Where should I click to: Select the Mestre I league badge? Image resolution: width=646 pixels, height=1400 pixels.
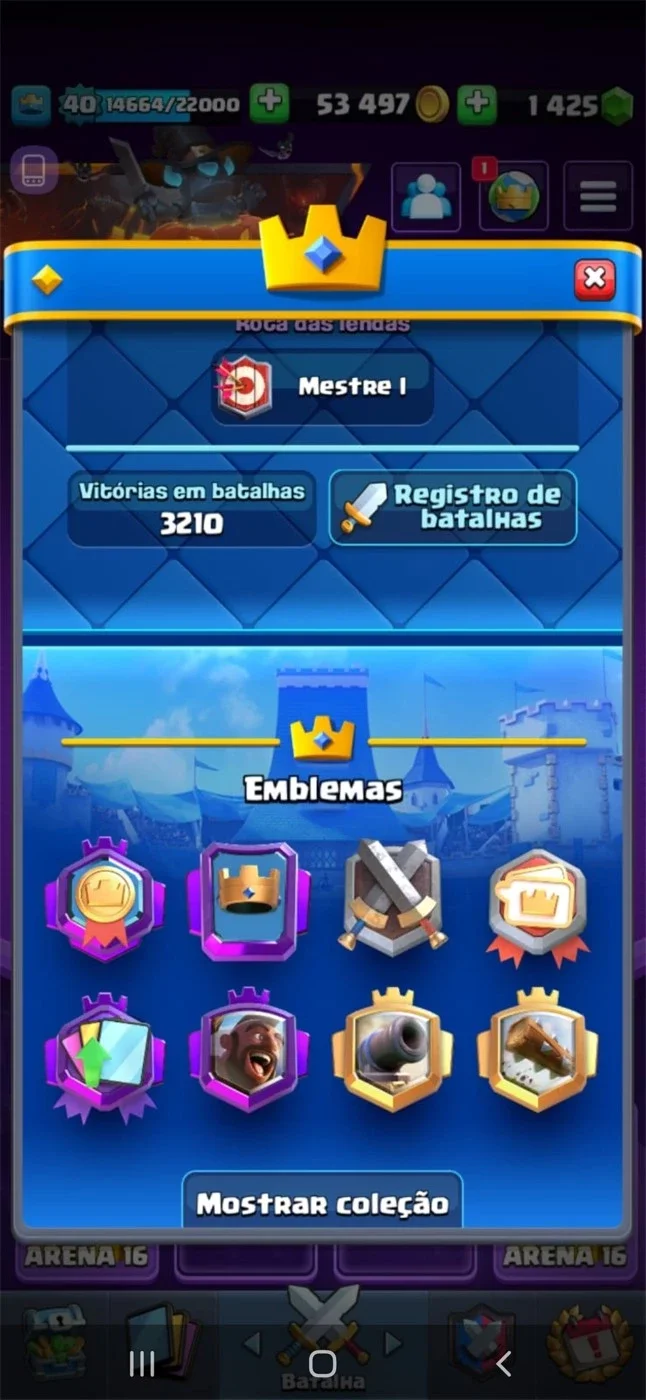322,386
